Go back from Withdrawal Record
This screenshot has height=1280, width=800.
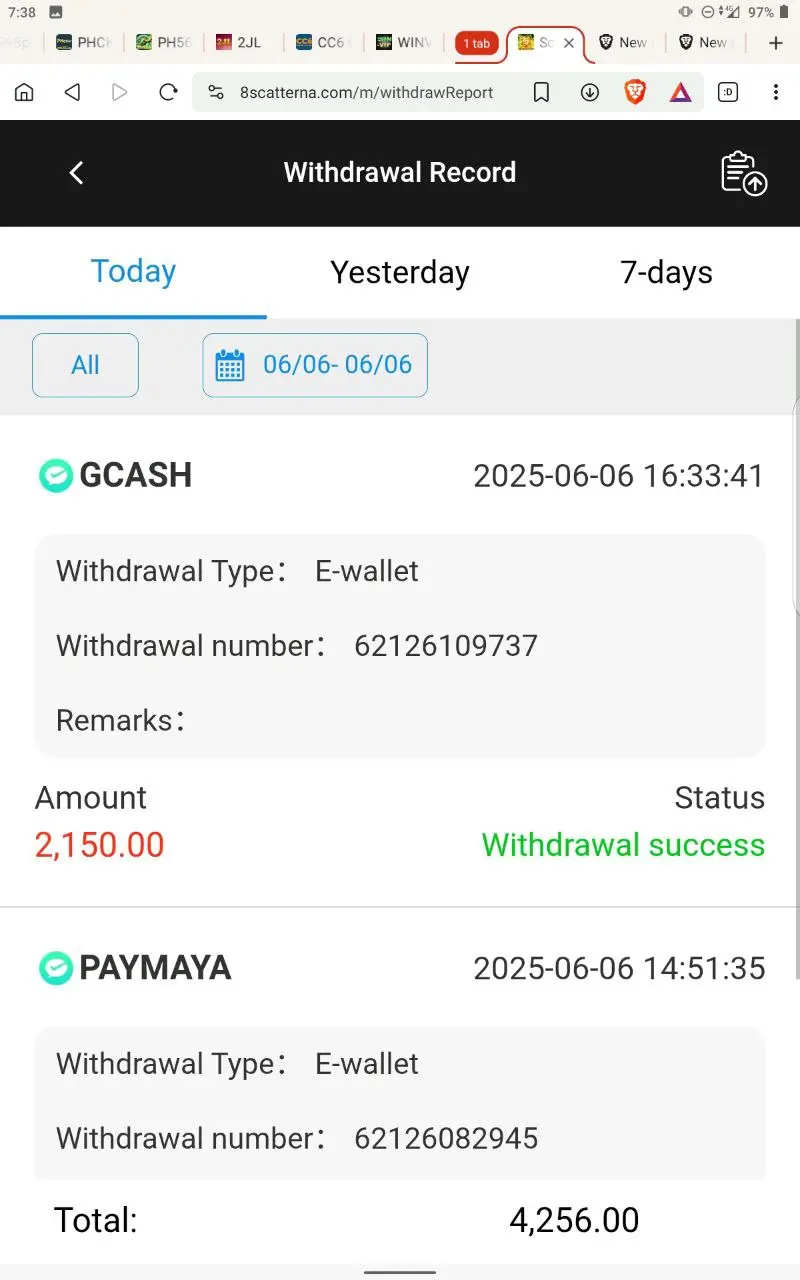pyautogui.click(x=76, y=173)
